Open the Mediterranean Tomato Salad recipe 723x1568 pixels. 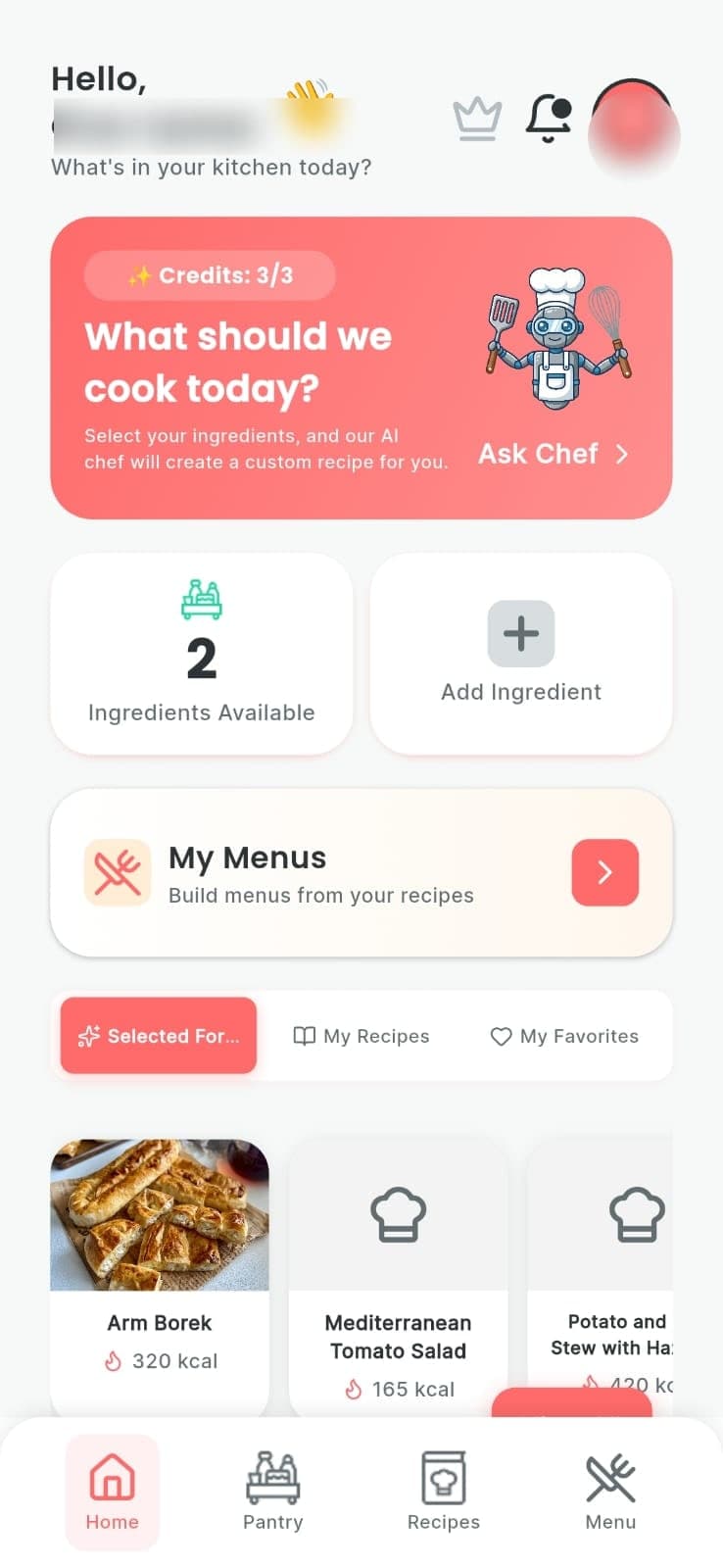(398, 1274)
